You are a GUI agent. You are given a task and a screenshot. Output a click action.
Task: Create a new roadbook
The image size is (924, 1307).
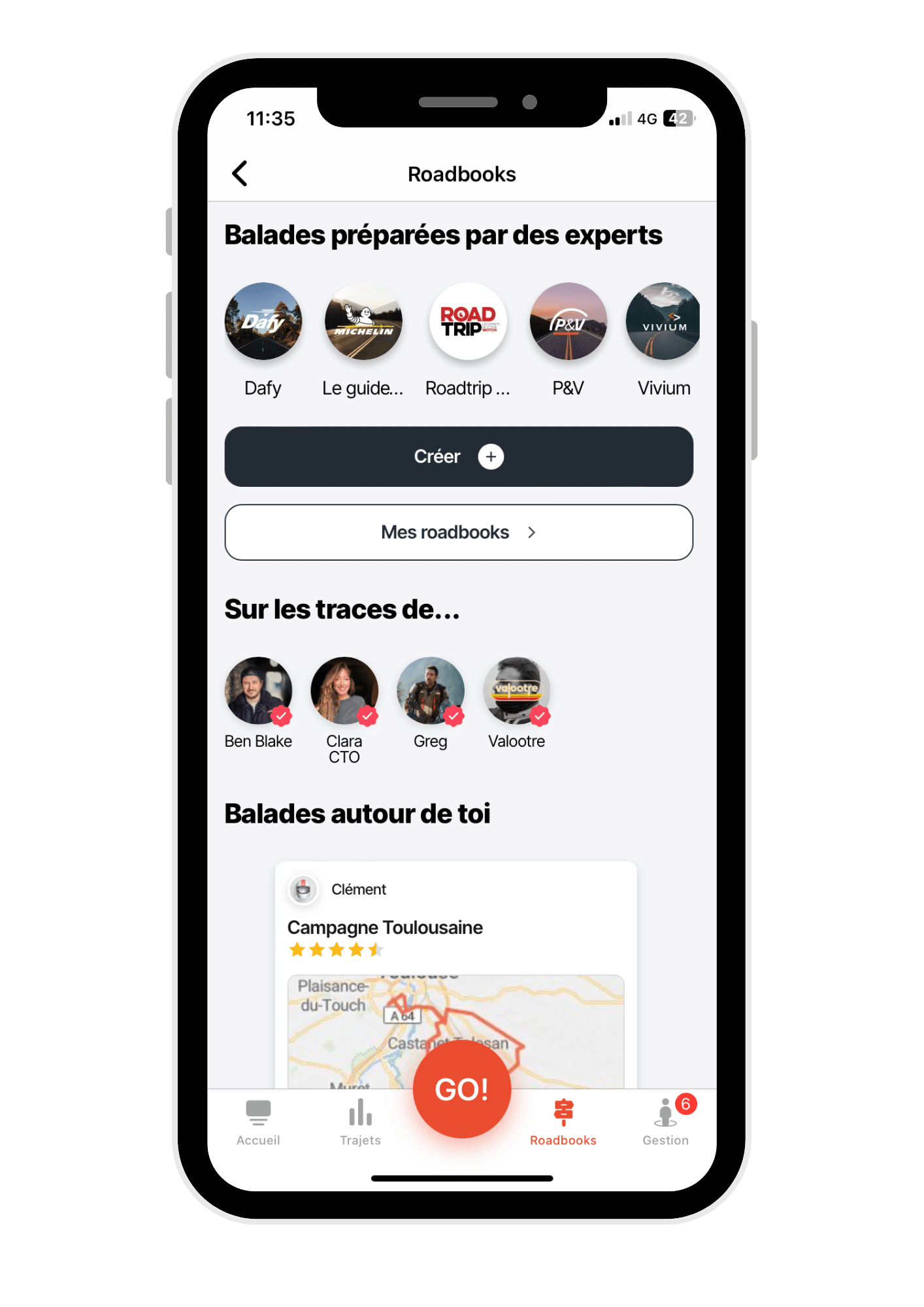point(459,456)
